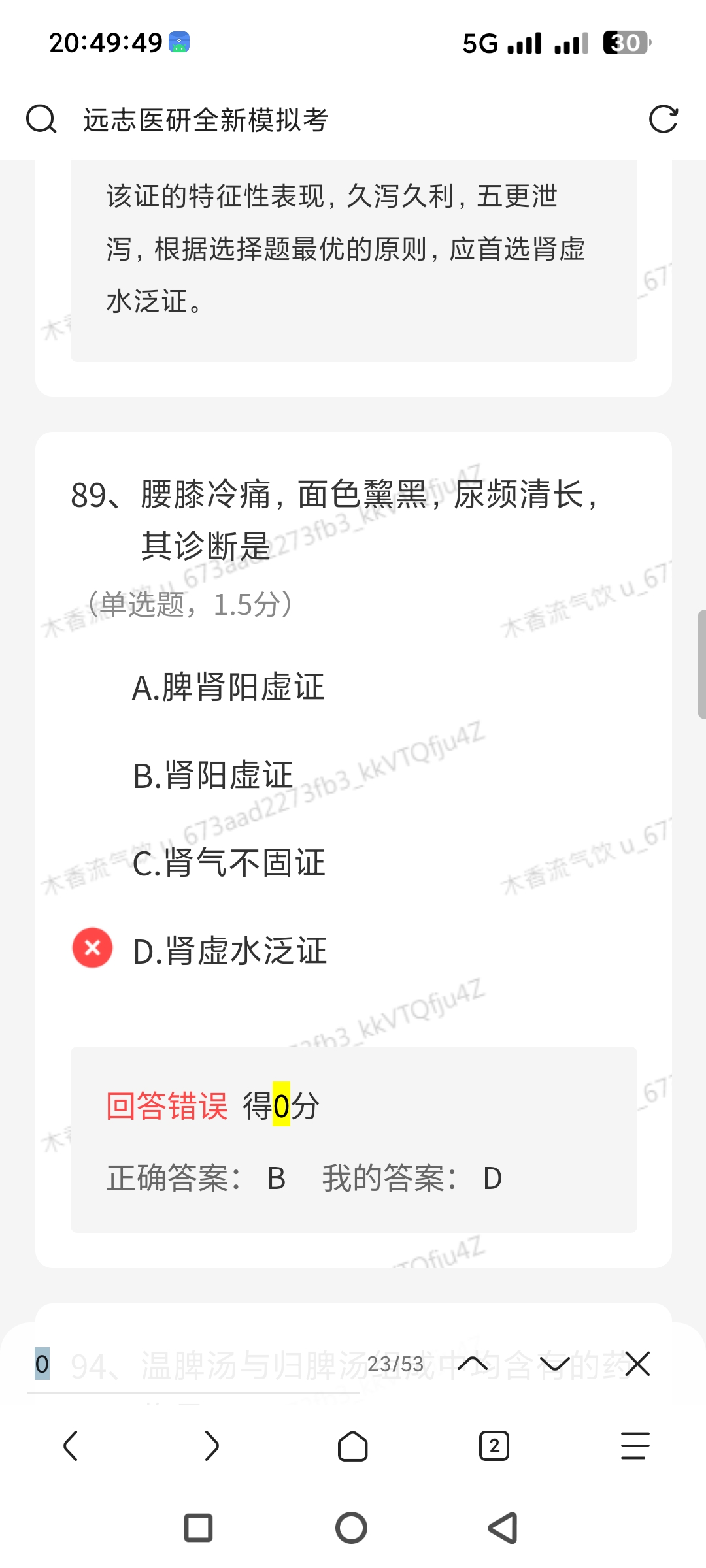Image resolution: width=706 pixels, height=1568 pixels.
Task: Open the browser tabs switcher
Action: click(x=494, y=1446)
